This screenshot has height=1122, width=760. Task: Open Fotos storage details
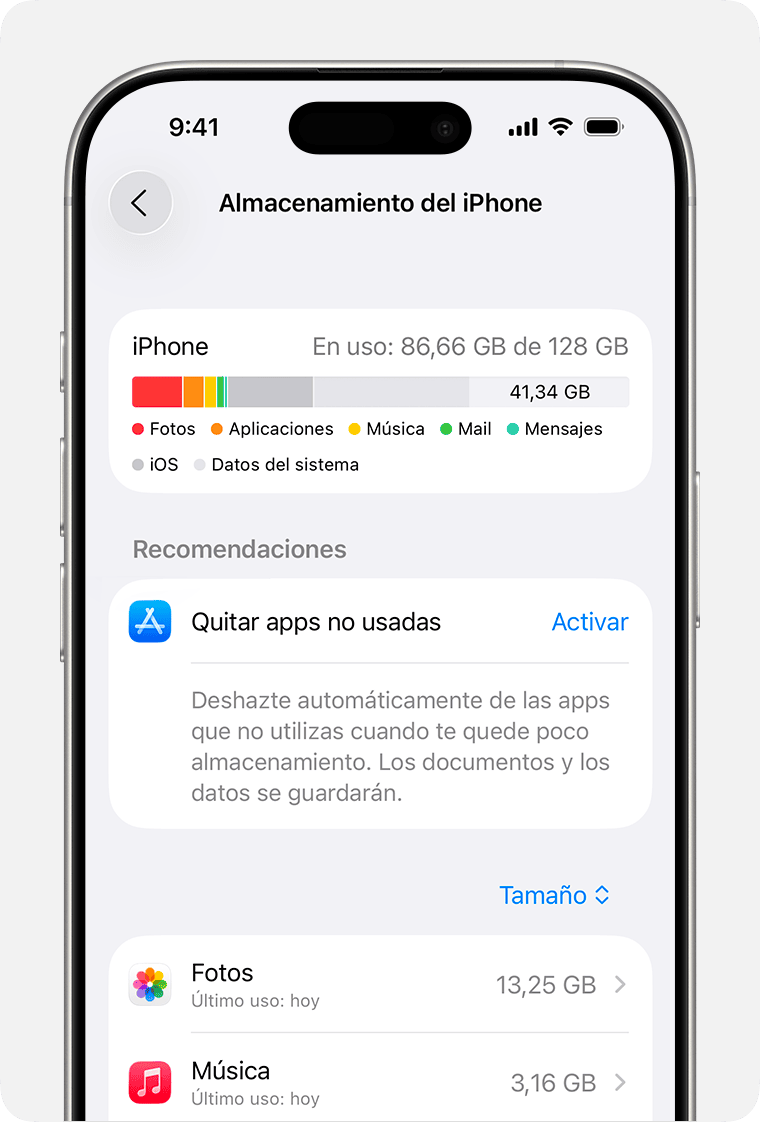click(x=380, y=985)
